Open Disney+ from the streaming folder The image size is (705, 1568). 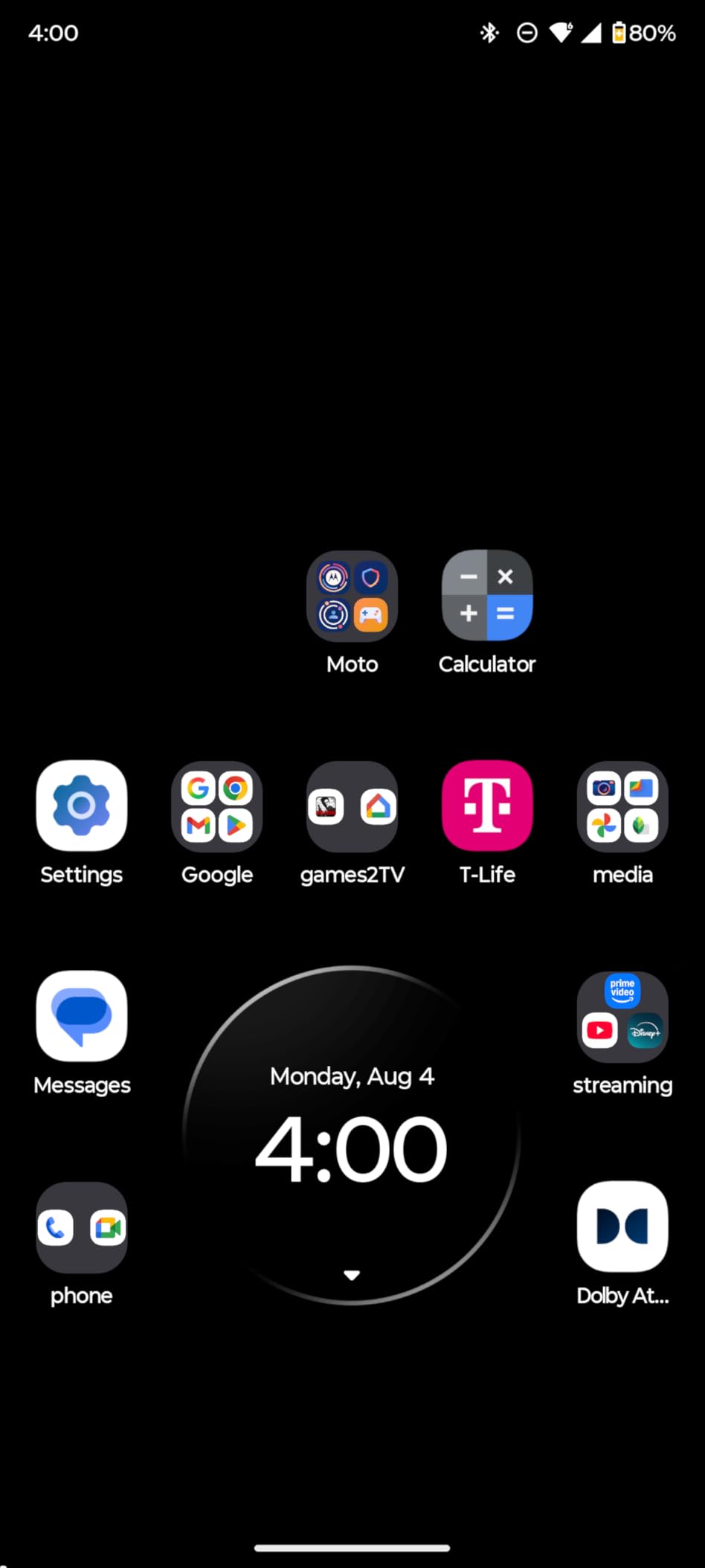tap(646, 1032)
